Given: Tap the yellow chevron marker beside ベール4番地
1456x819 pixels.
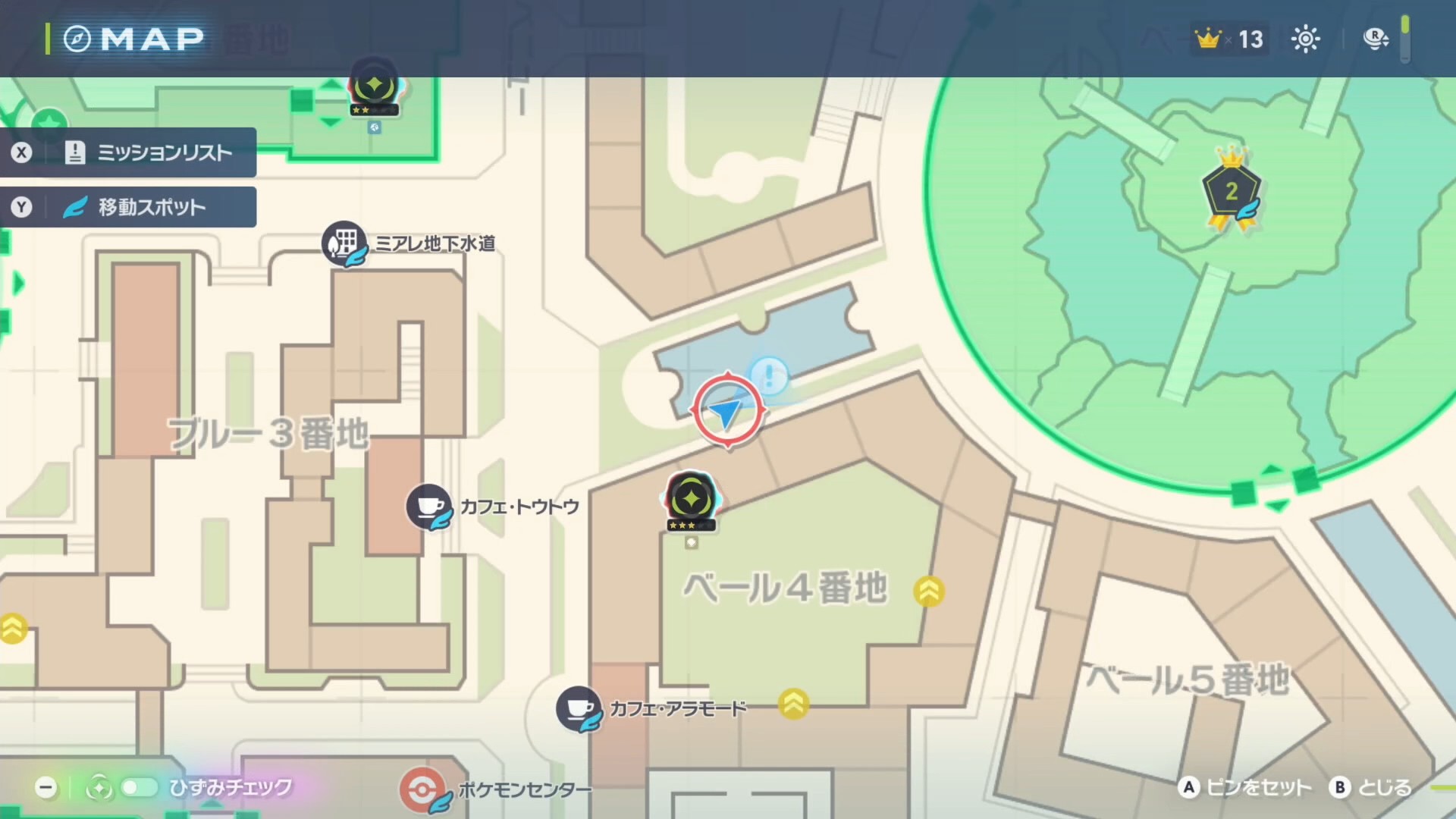Looking at the screenshot, I should tap(929, 591).
